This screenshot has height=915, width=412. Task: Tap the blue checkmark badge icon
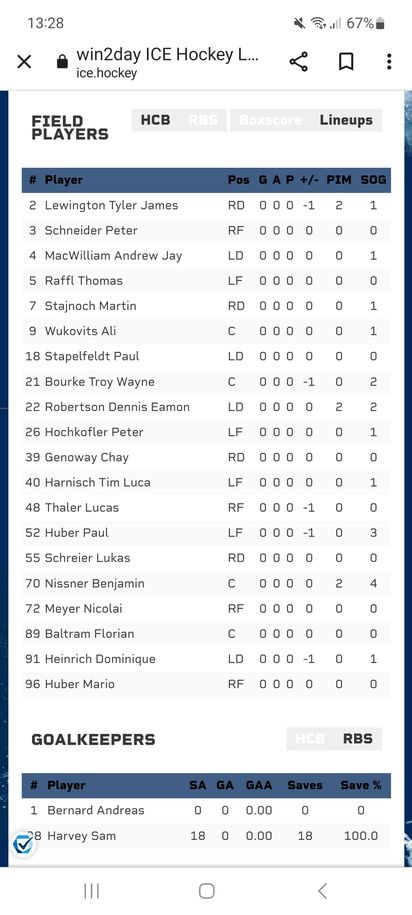click(23, 843)
